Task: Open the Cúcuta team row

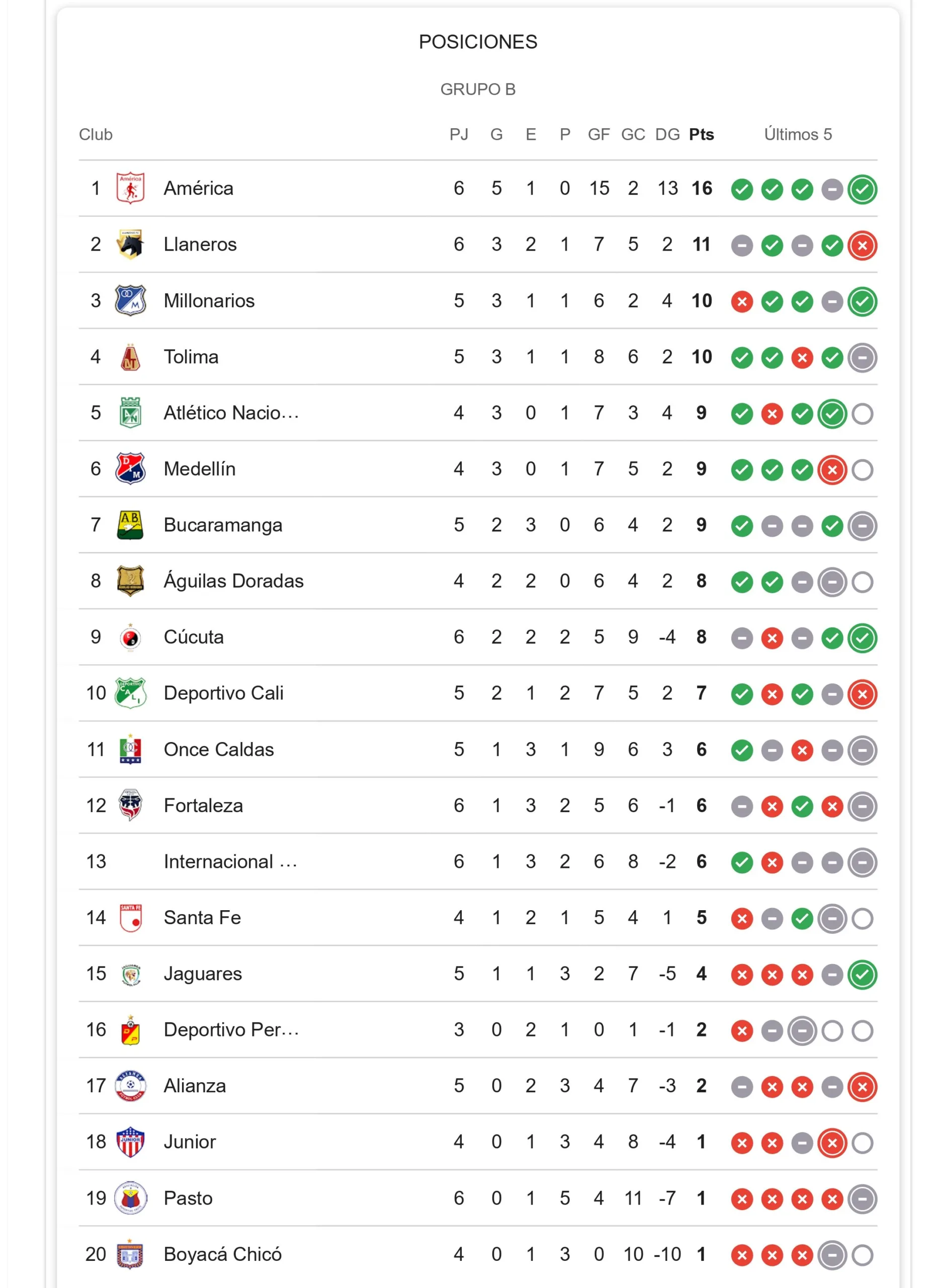Action: pos(477,637)
